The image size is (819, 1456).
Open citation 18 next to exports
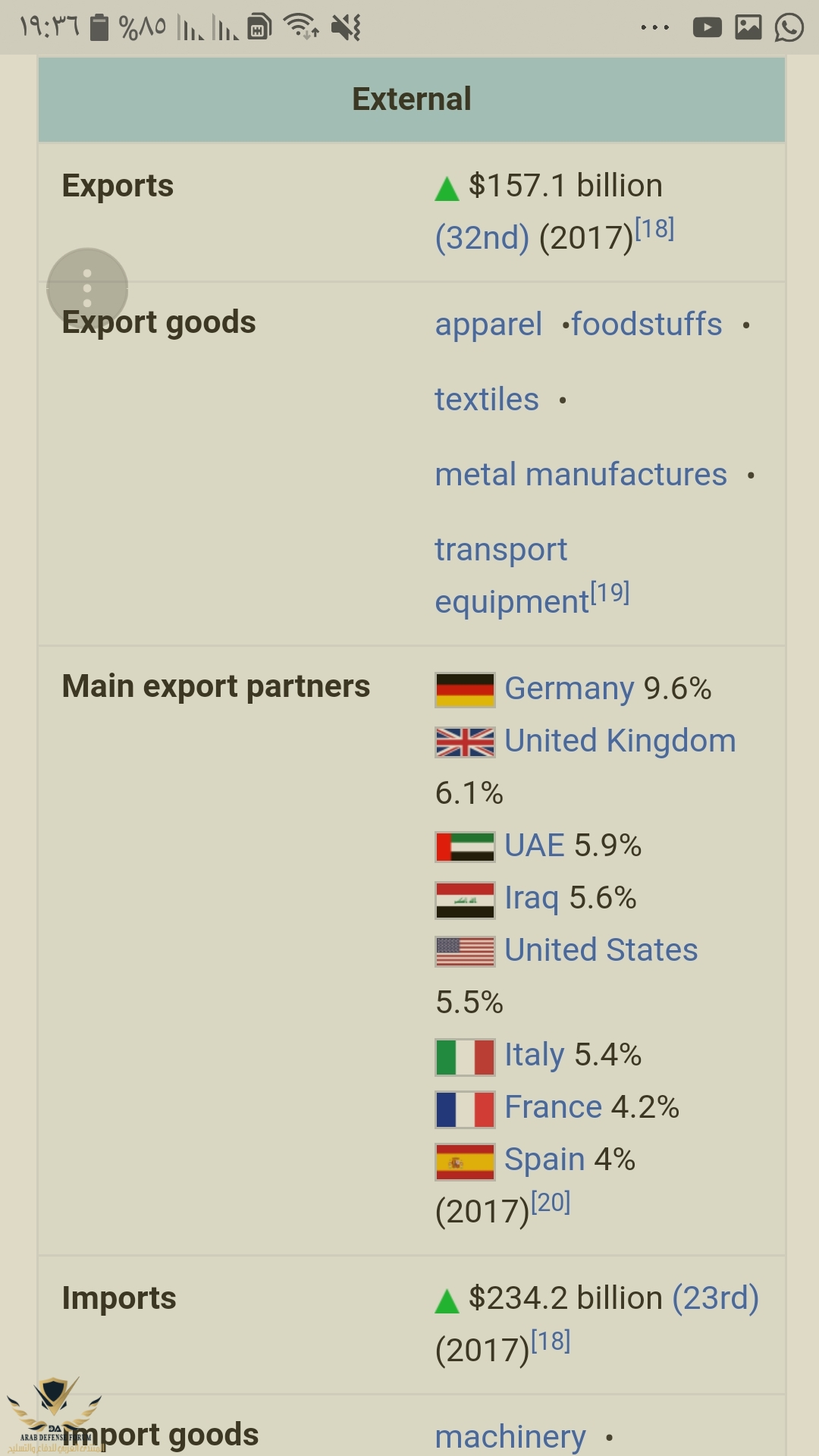[654, 229]
